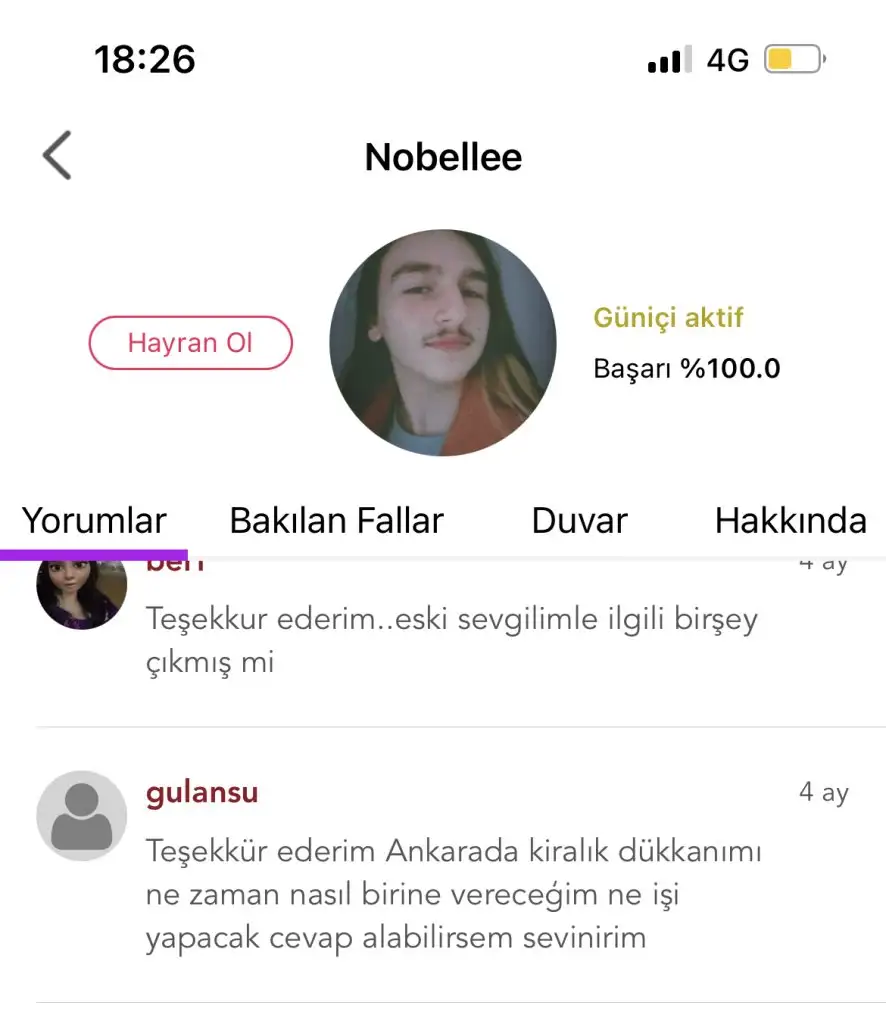Tap the Hayran Ol button
The image size is (886, 1024).
click(x=190, y=343)
